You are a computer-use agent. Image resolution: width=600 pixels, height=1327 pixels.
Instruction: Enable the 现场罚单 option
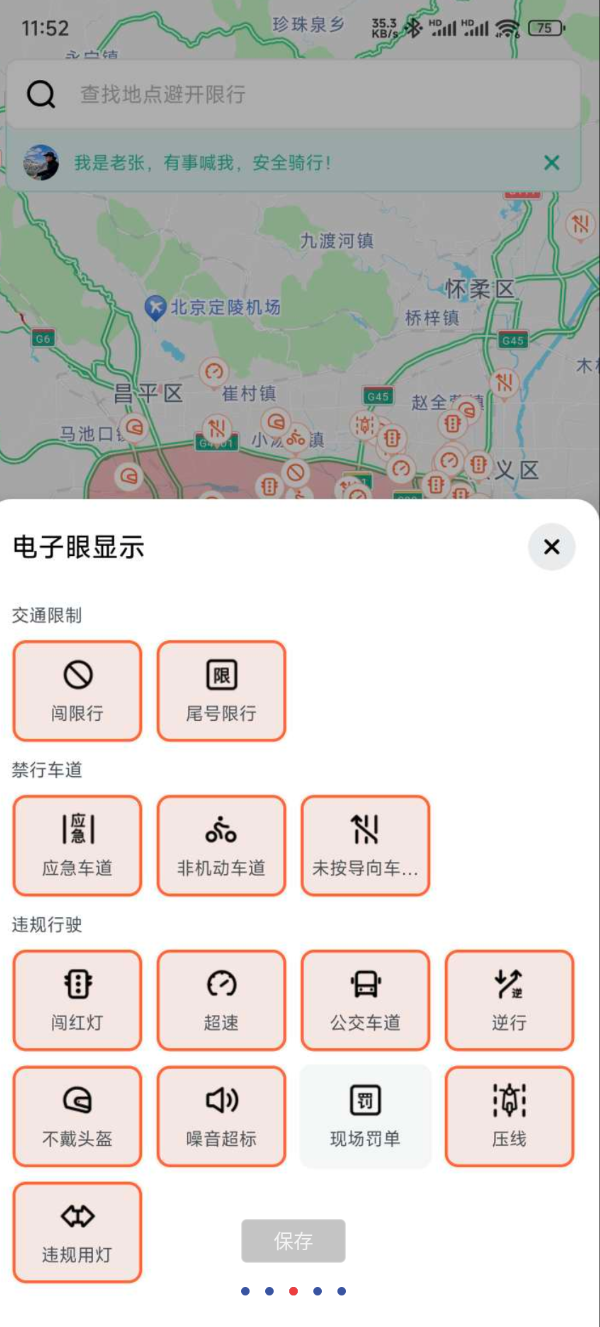pos(365,1116)
